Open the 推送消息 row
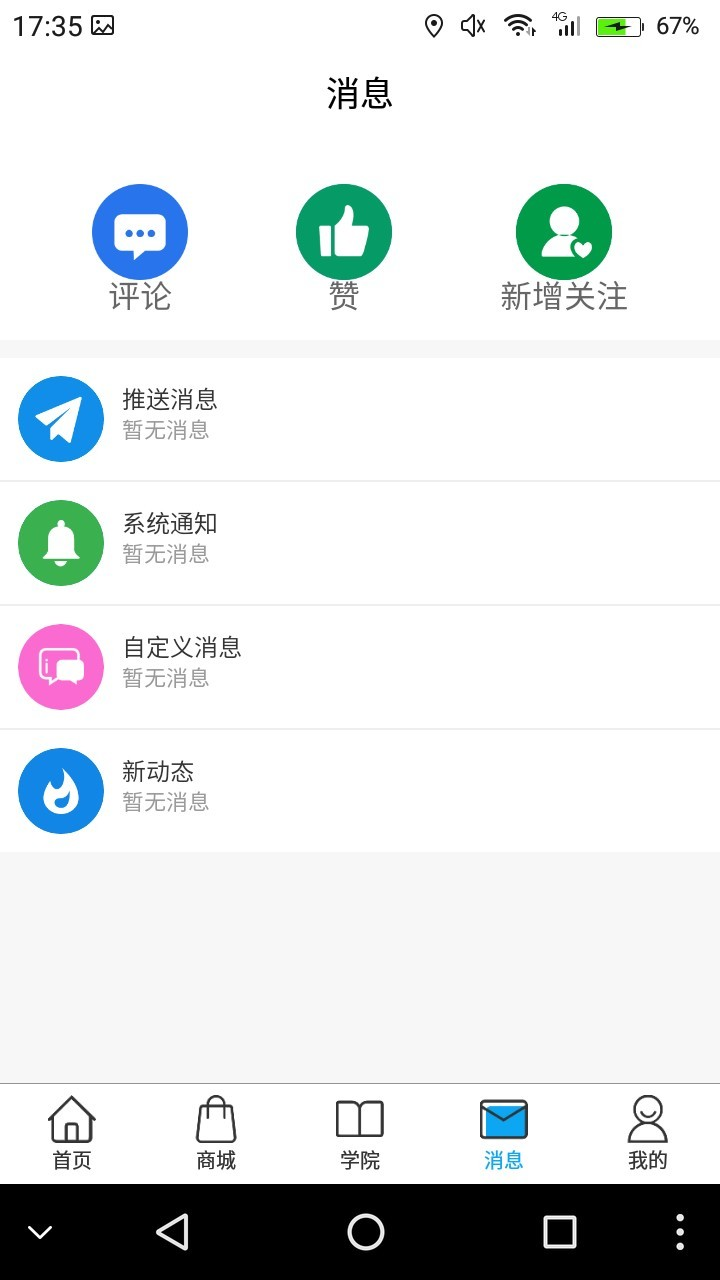Screen dimensions: 720x1280 pyautogui.click(x=360, y=419)
